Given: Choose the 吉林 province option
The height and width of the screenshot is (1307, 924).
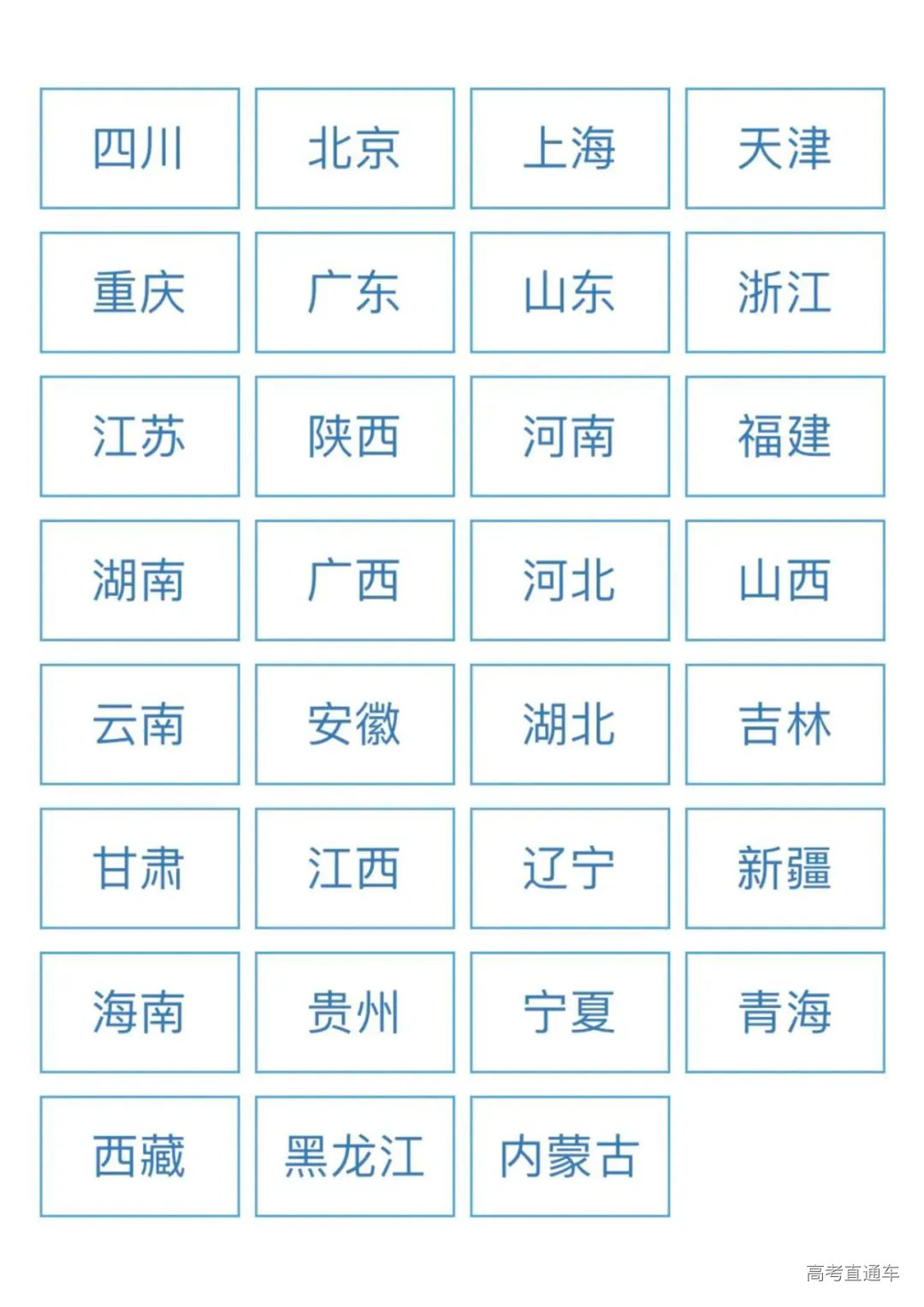Looking at the screenshot, I should pyautogui.click(x=783, y=723).
